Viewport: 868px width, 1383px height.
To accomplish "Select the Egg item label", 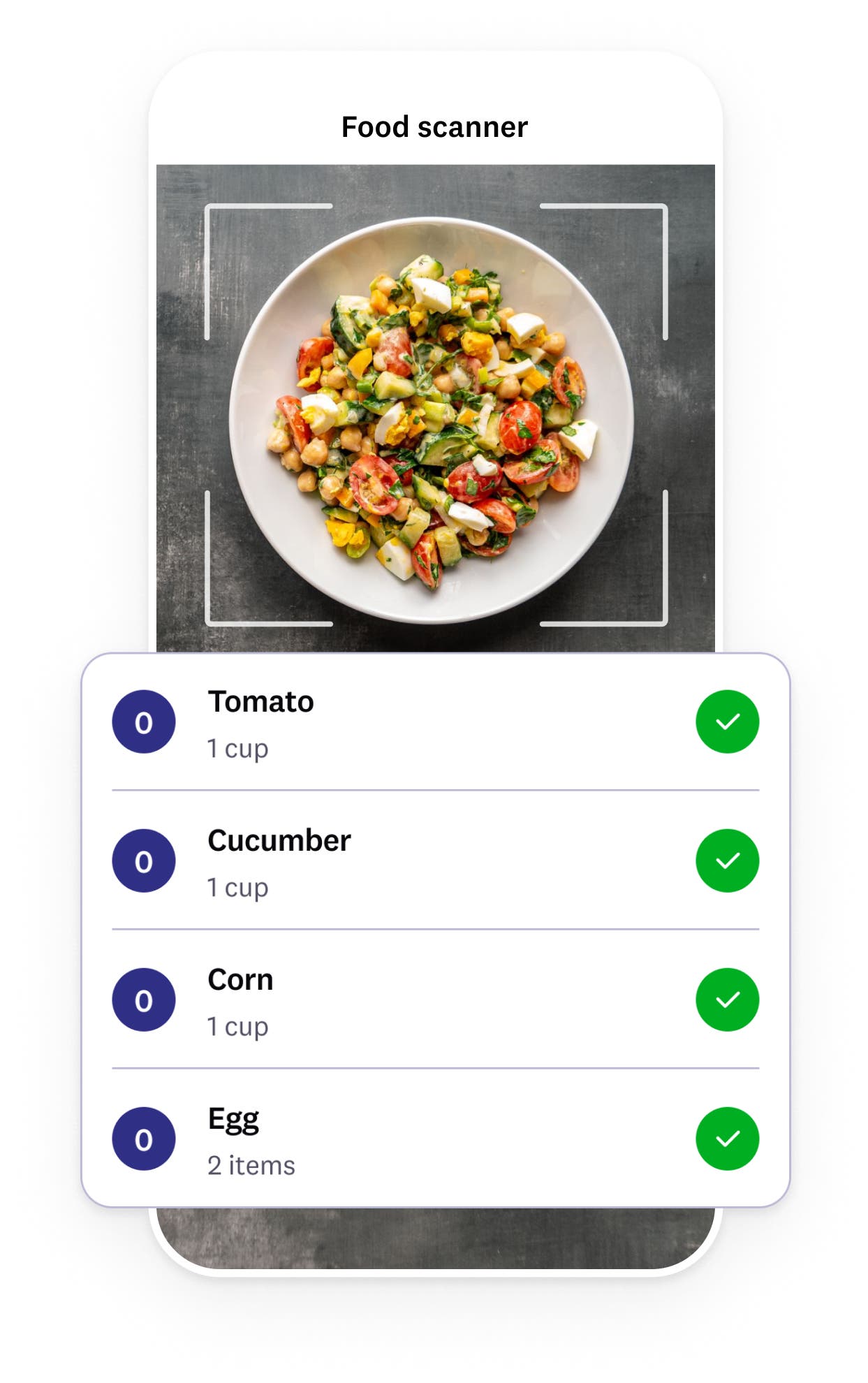I will tap(233, 1118).
